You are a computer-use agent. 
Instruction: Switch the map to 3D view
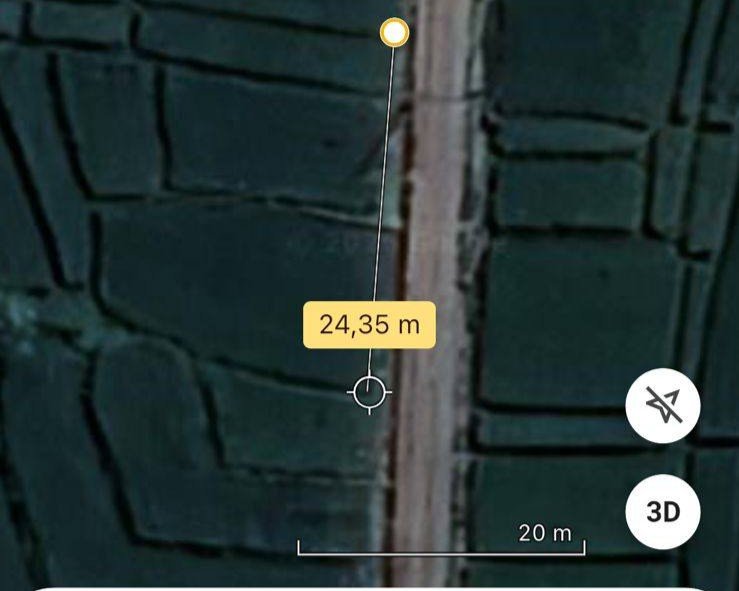662,512
